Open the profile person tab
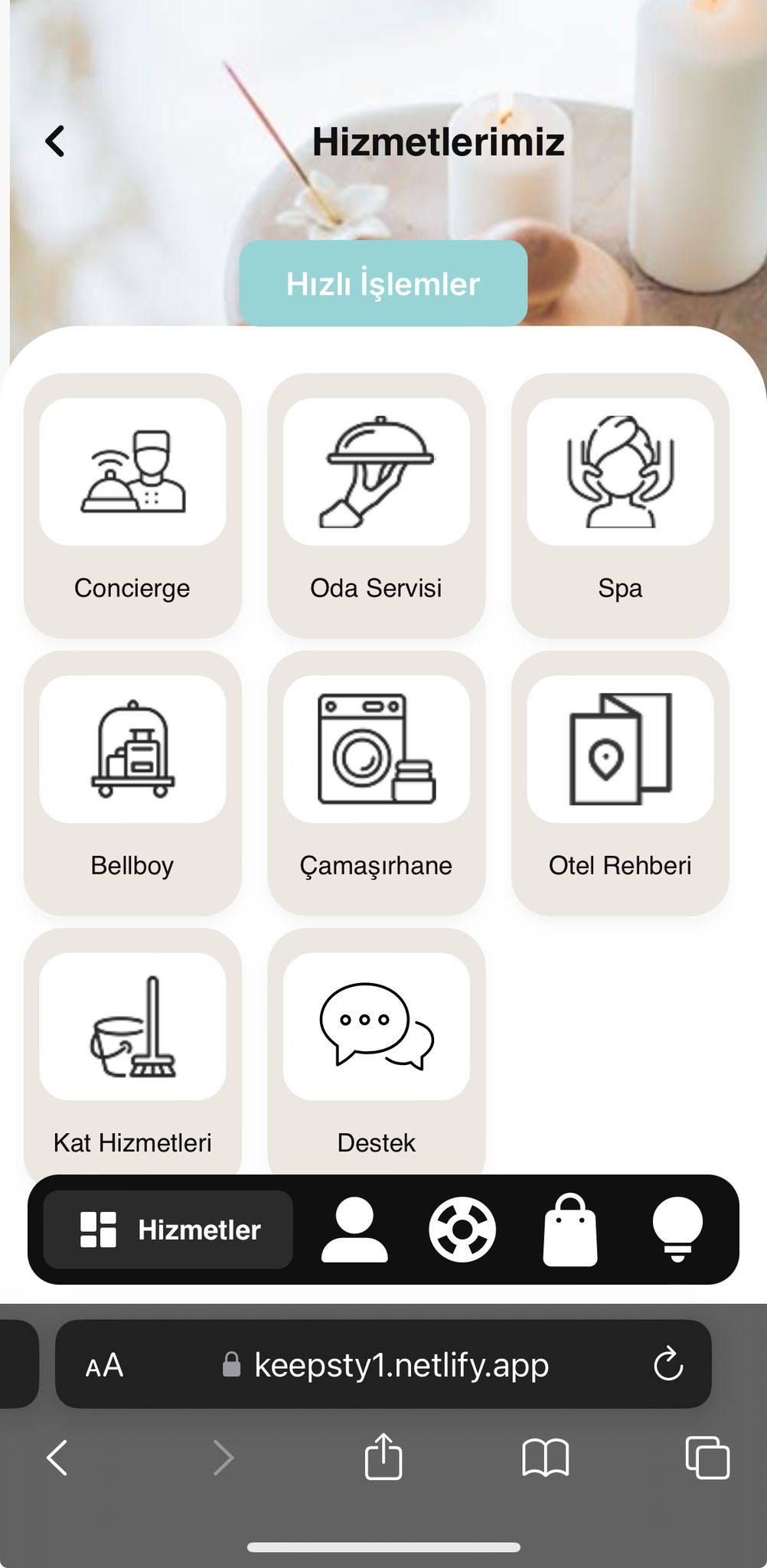Image resolution: width=767 pixels, height=1568 pixels. pos(354,1230)
